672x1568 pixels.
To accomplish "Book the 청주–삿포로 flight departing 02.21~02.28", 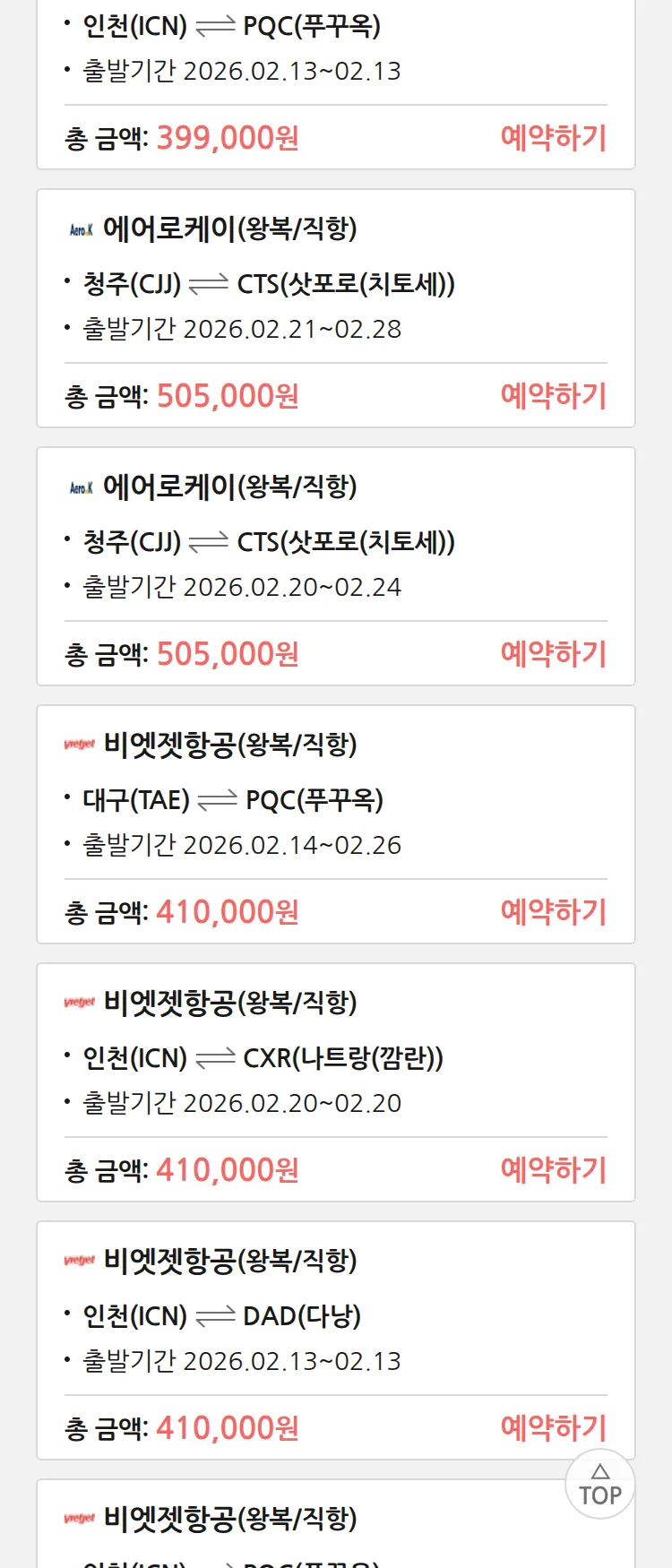I will [x=553, y=396].
